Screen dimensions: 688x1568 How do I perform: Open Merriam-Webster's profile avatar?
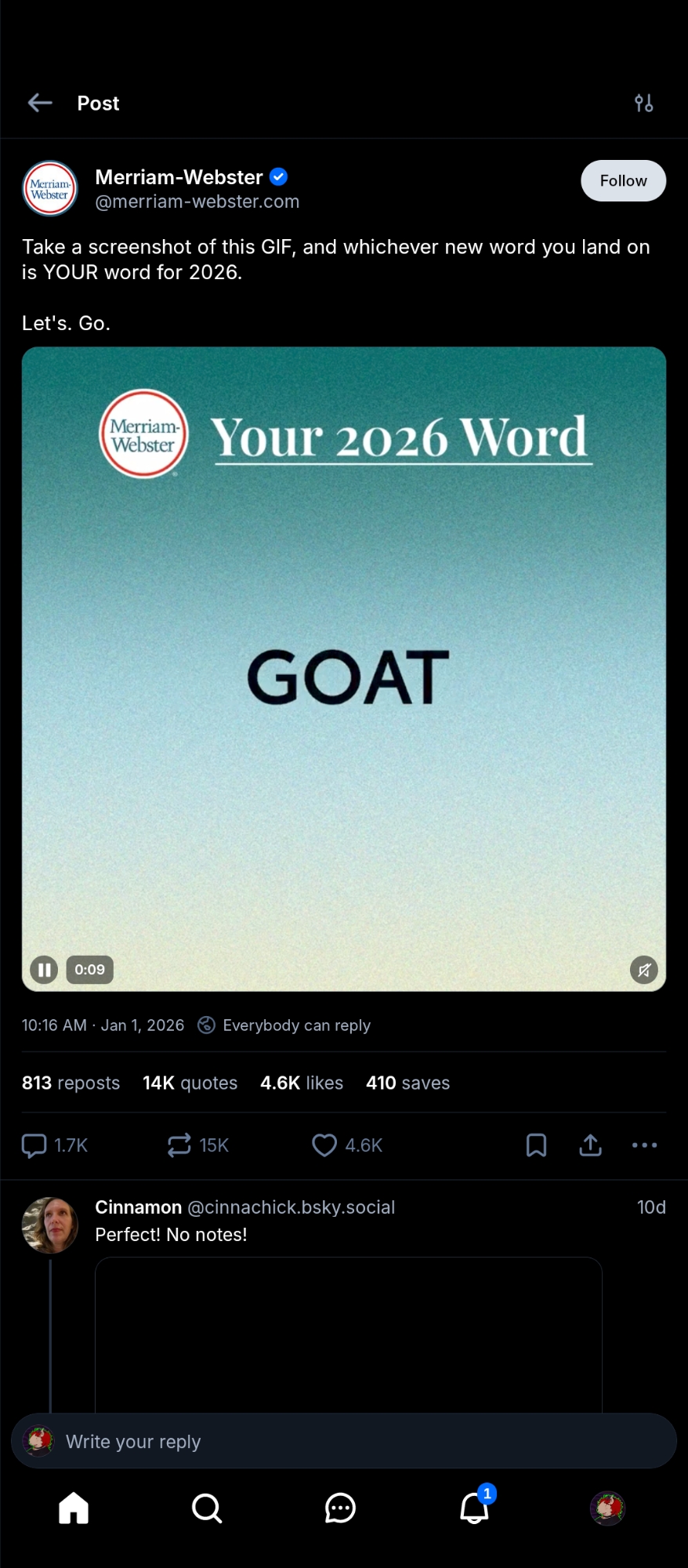click(x=50, y=189)
